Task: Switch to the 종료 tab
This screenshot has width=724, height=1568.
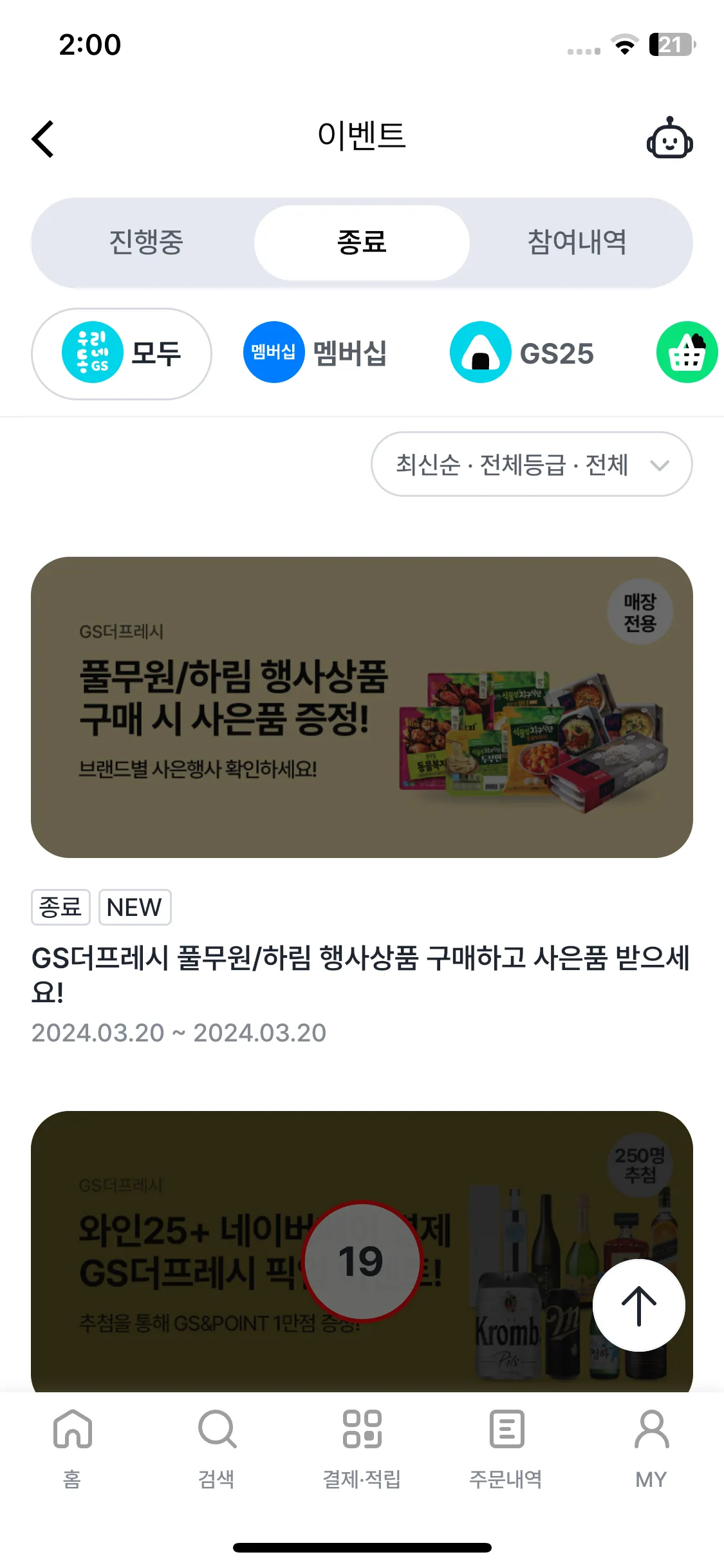Action: coord(362,243)
